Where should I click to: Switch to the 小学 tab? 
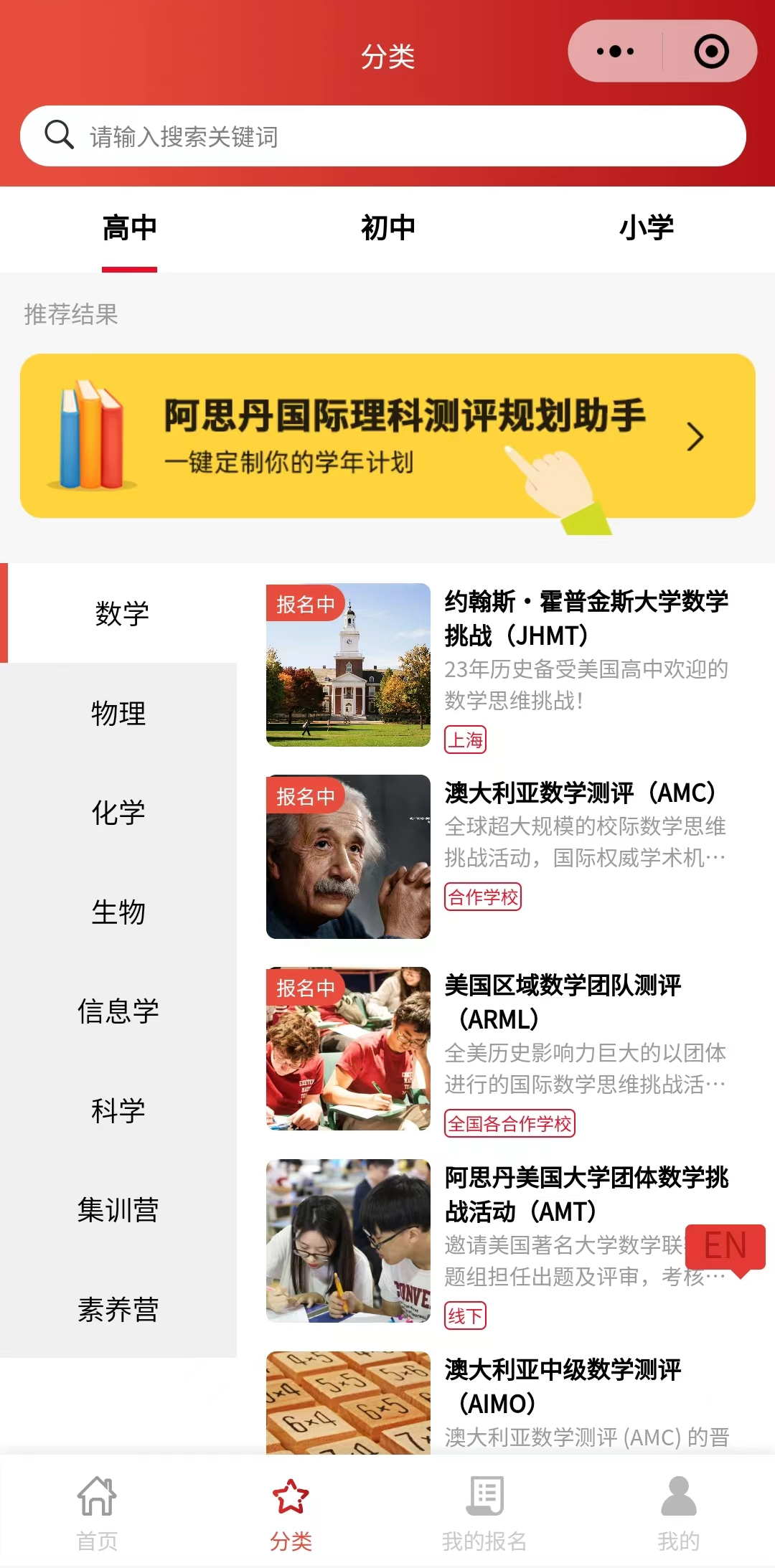646,228
